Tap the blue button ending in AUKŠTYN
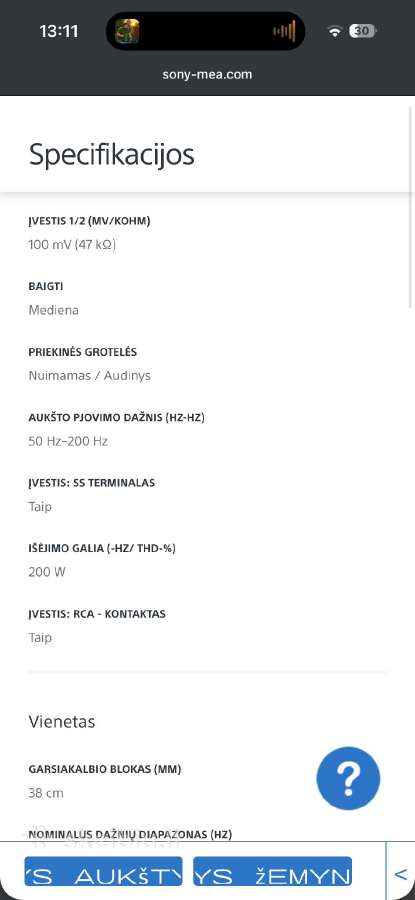 (103, 871)
